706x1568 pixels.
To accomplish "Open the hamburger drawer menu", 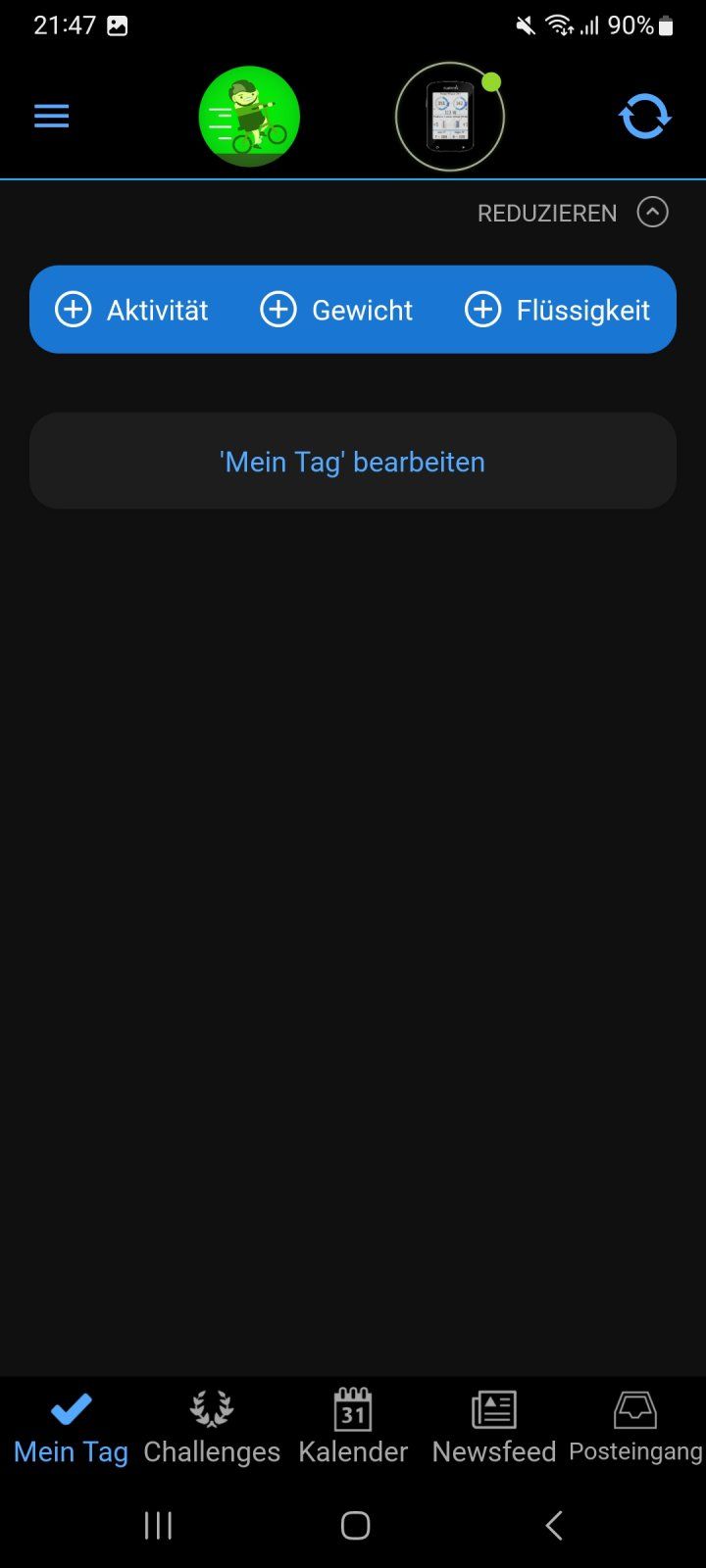I will pos(51,117).
